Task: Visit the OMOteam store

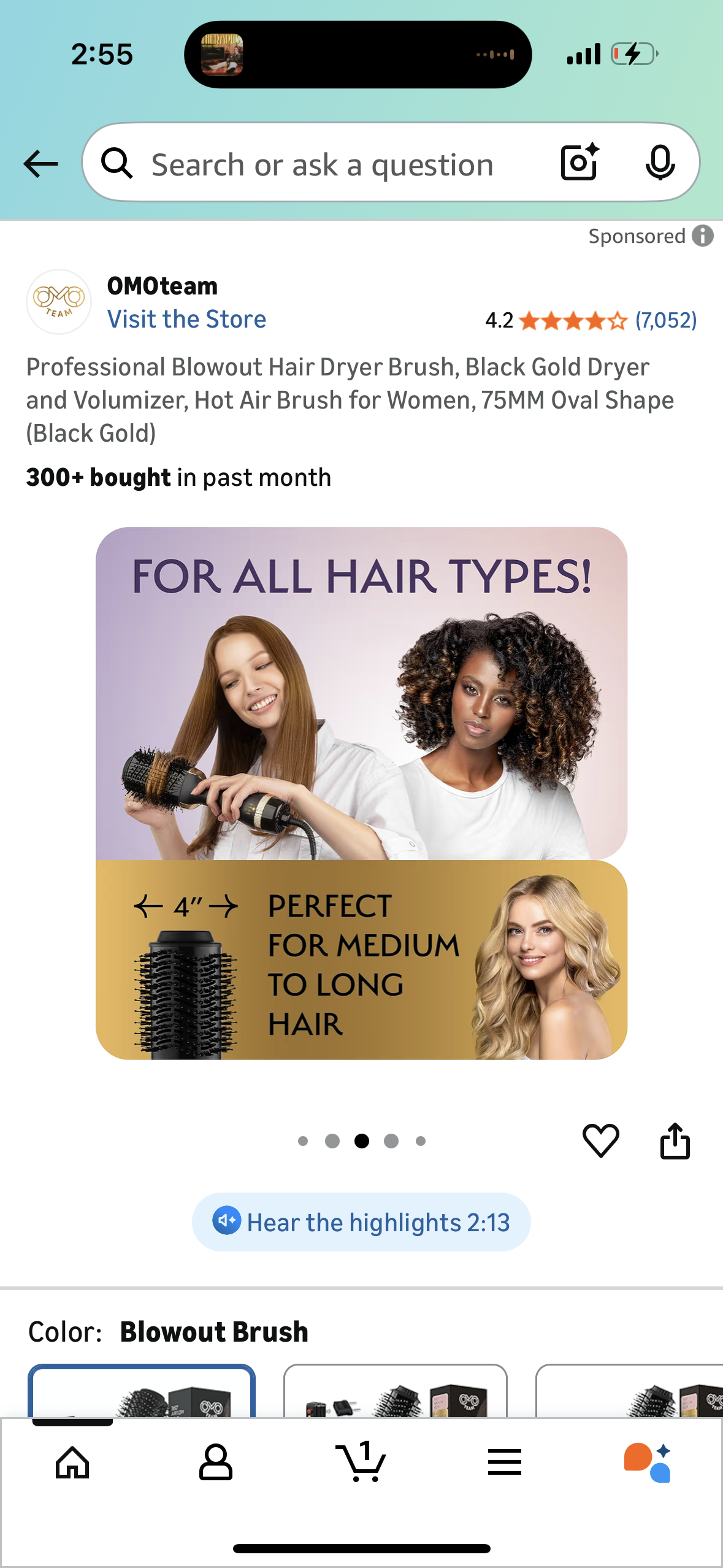Action: (x=186, y=319)
